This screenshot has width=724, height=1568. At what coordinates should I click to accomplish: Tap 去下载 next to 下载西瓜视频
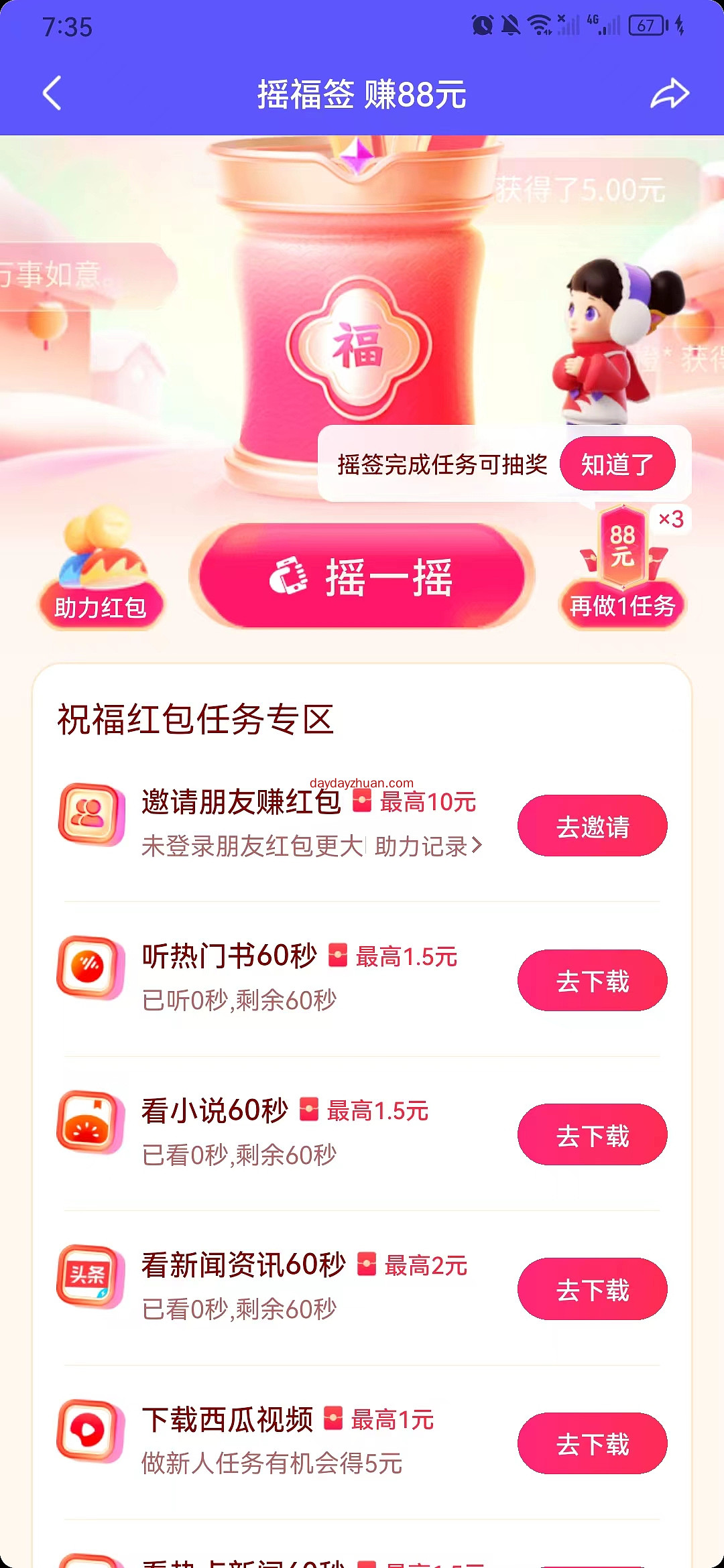coord(593,1444)
